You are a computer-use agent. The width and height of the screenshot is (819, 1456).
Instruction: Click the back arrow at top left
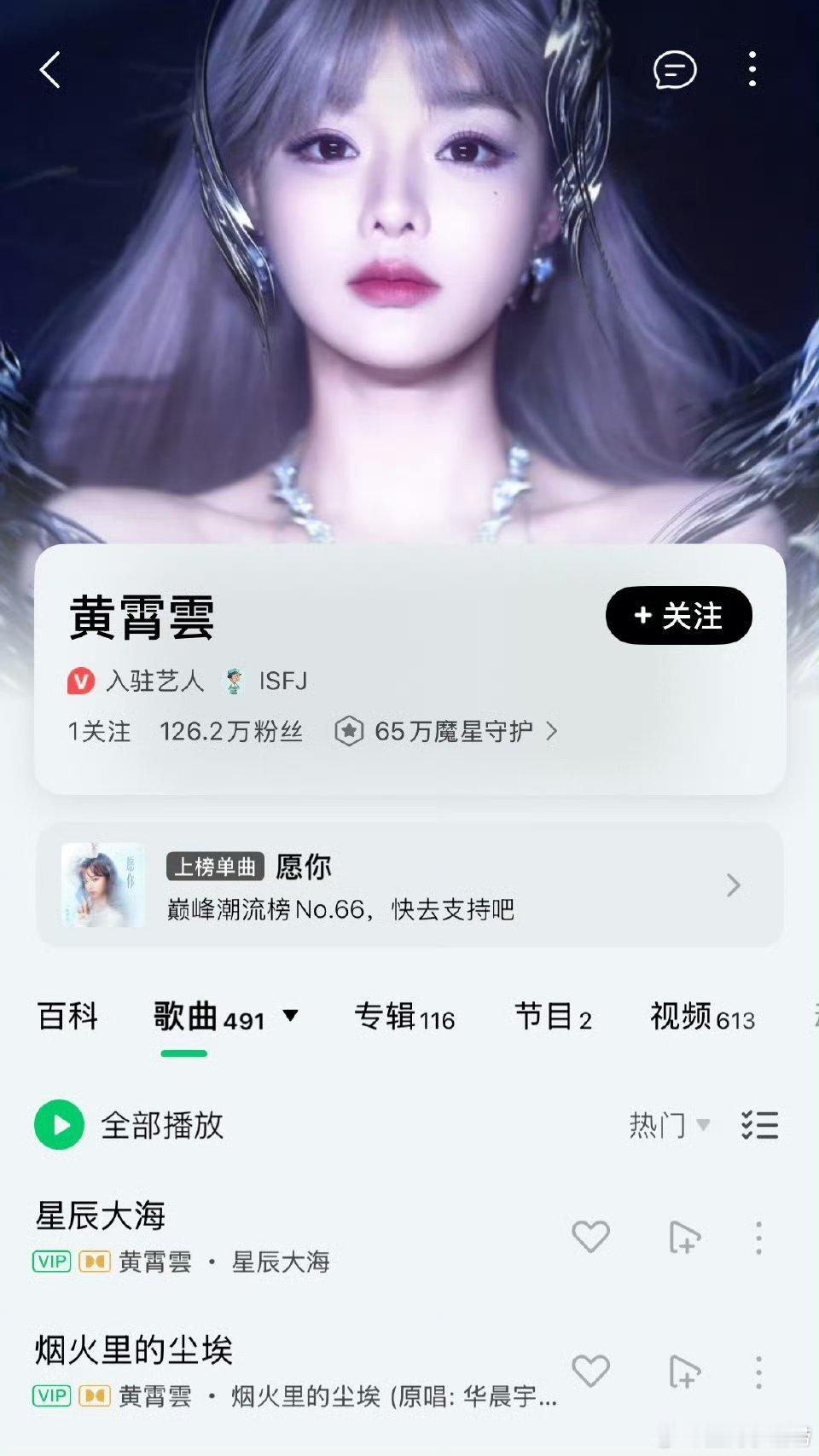click(49, 70)
